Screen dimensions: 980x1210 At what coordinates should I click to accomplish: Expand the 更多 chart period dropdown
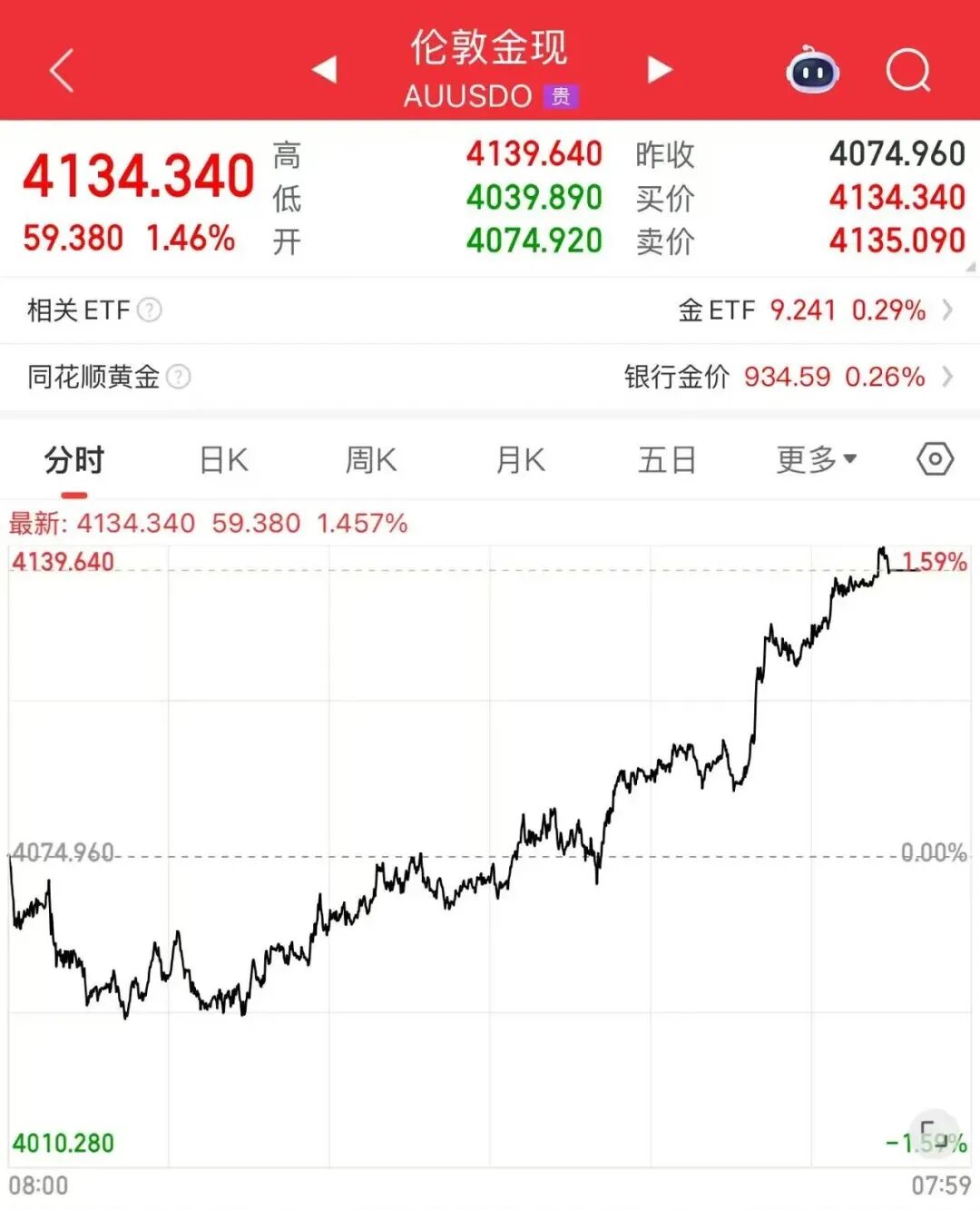click(816, 460)
